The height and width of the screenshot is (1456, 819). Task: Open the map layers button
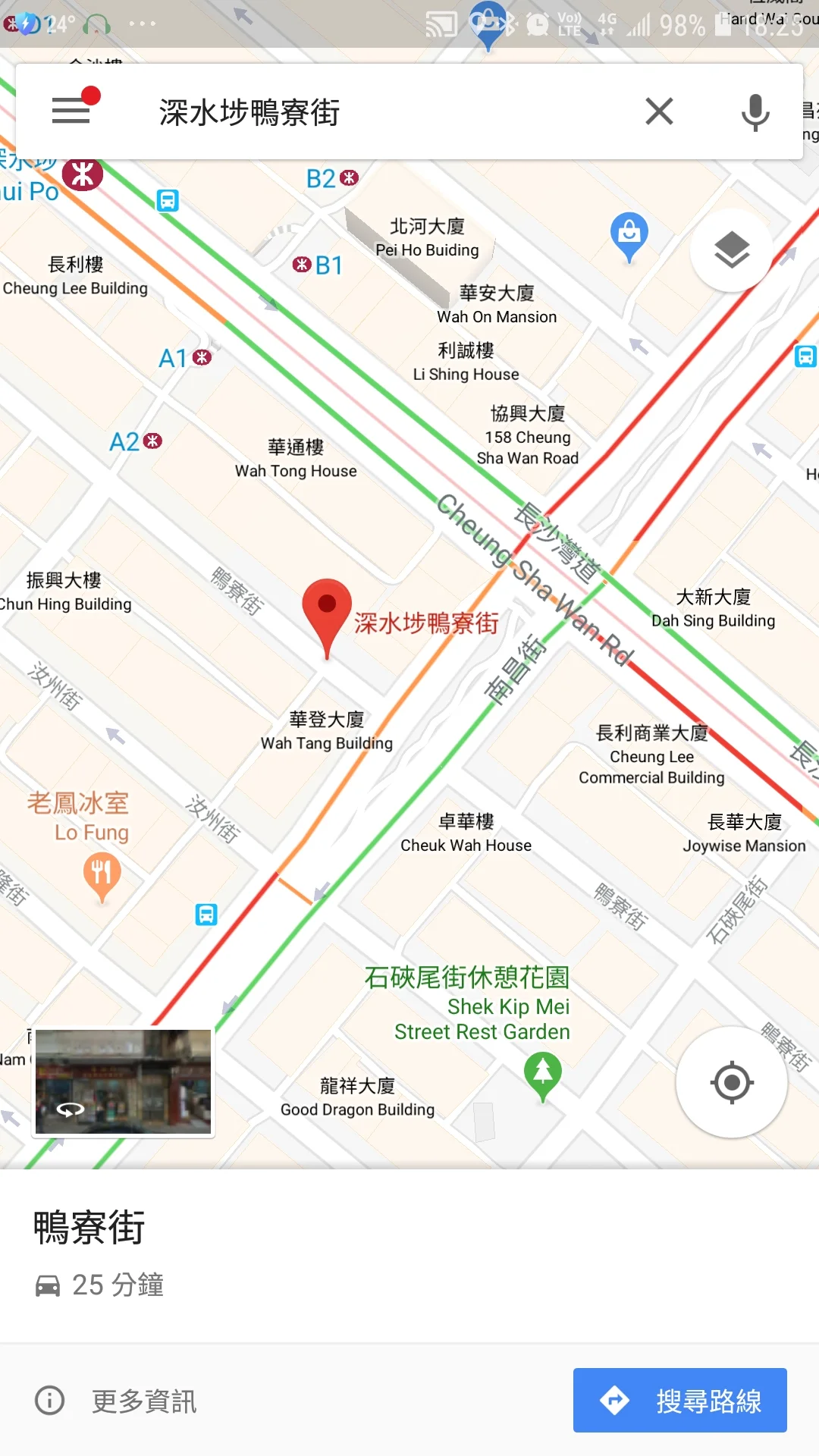point(732,250)
